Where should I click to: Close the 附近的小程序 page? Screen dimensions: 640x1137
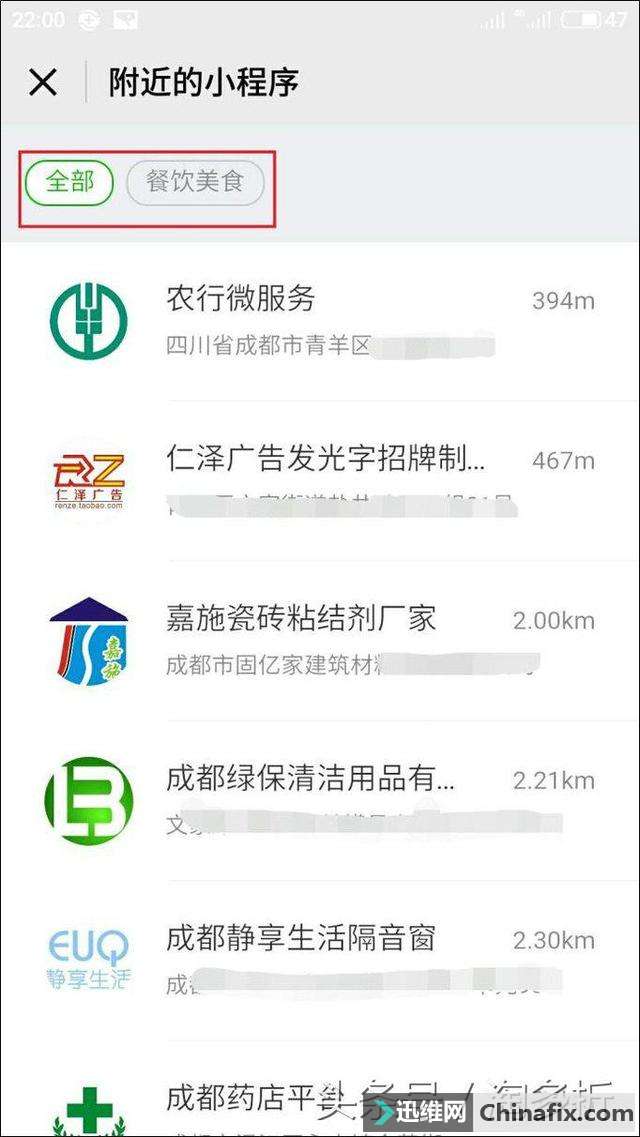(43, 82)
